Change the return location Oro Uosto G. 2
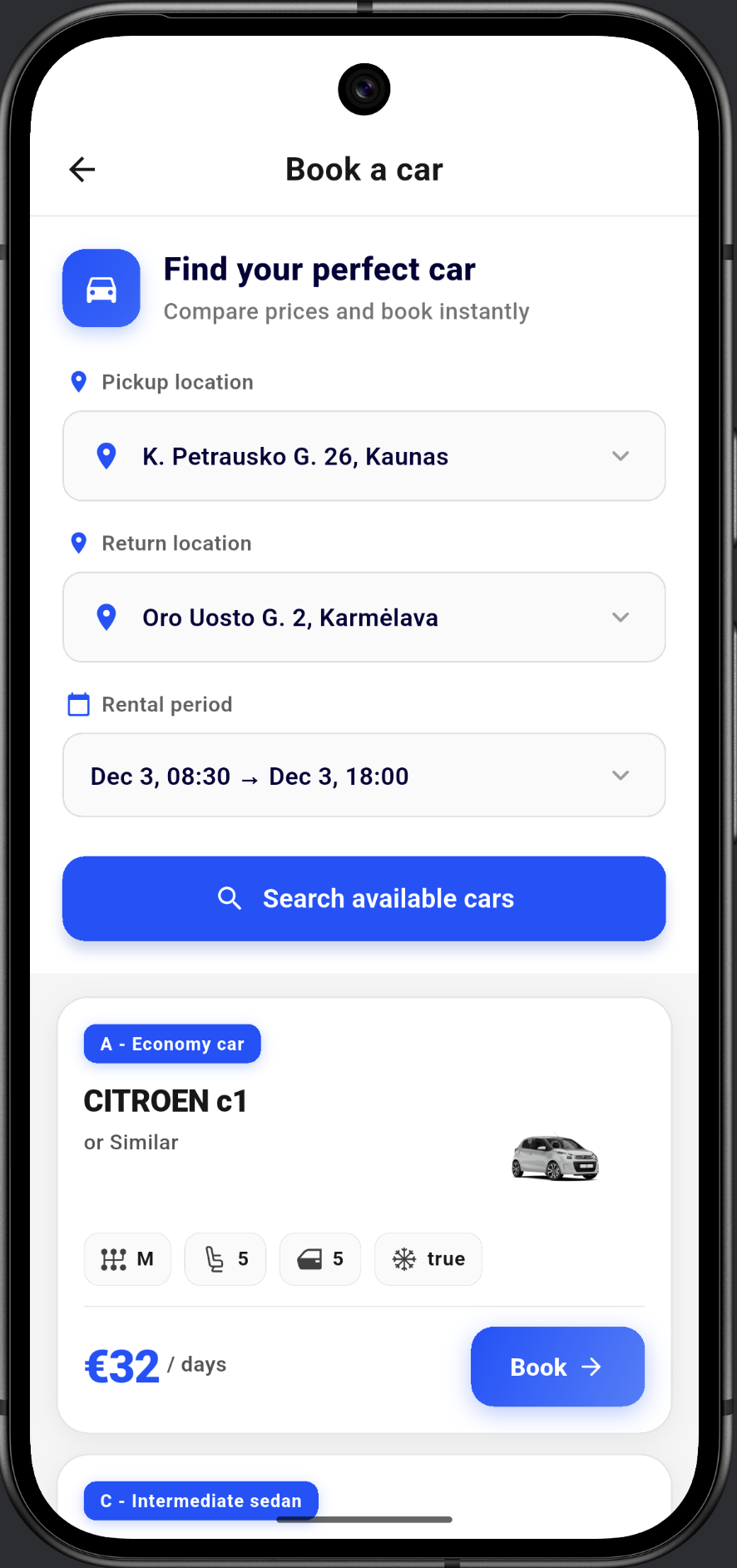The width and height of the screenshot is (737, 1568). pyautogui.click(x=364, y=618)
